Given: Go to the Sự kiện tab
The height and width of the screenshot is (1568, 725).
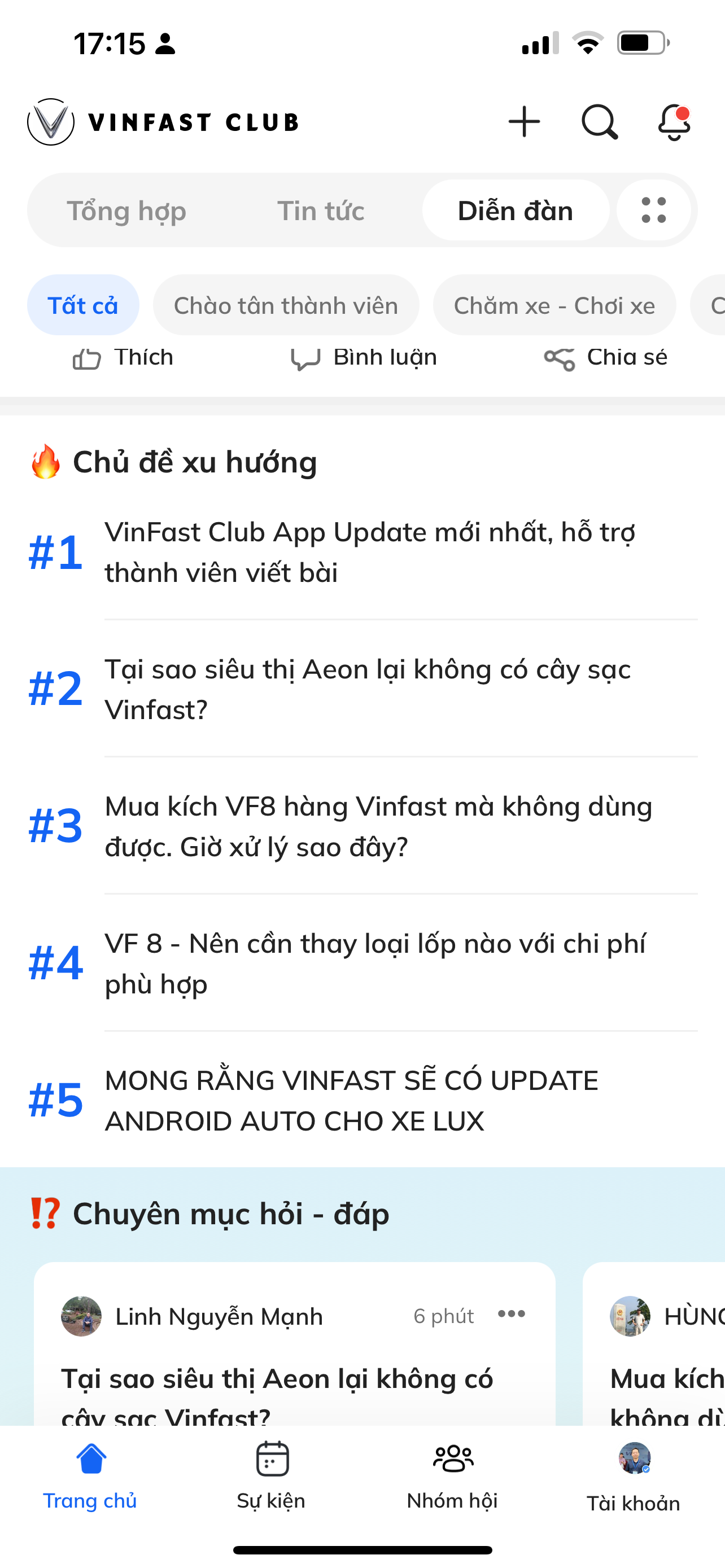Looking at the screenshot, I should [x=272, y=1475].
